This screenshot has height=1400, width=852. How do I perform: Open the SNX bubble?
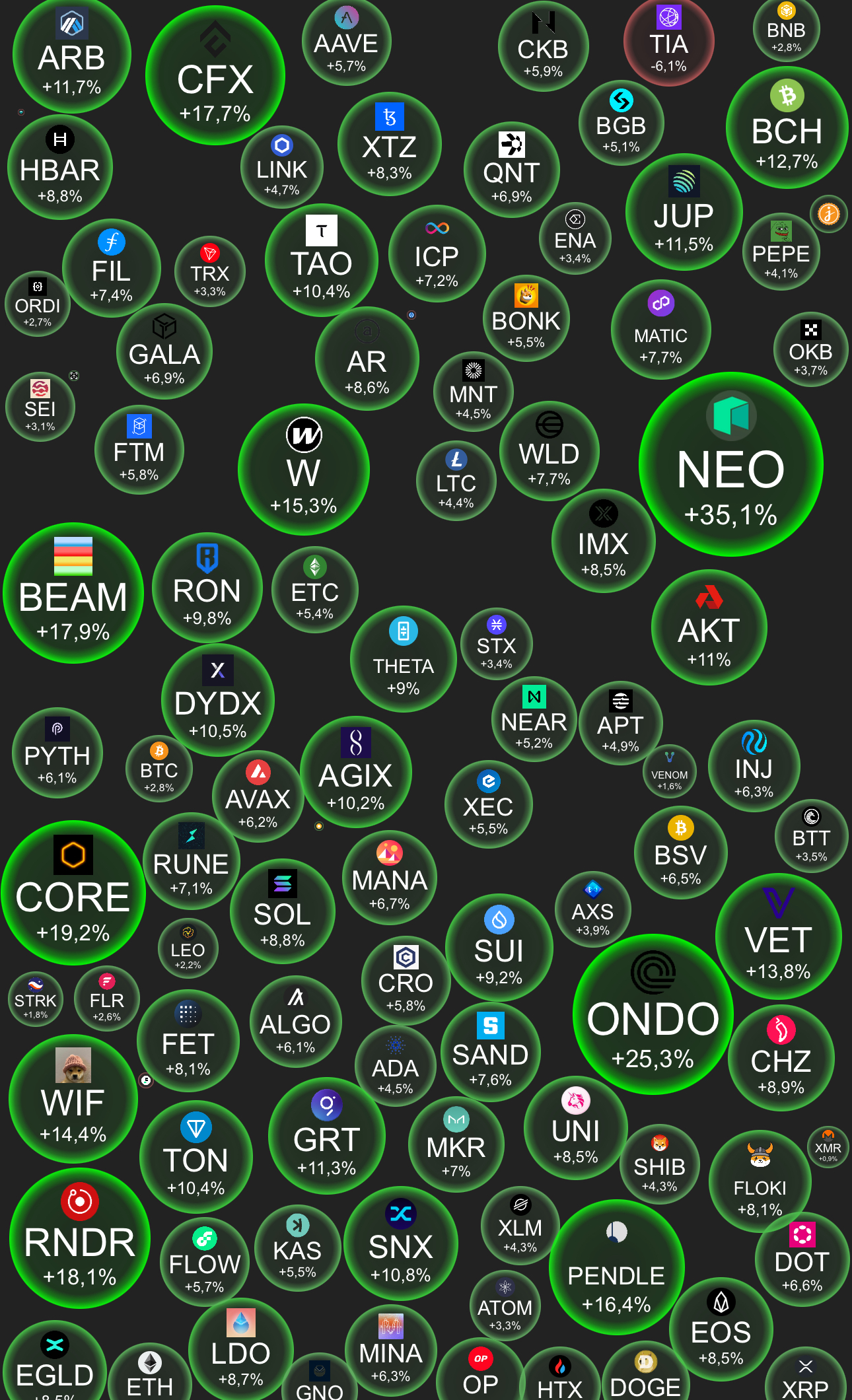(x=400, y=1244)
